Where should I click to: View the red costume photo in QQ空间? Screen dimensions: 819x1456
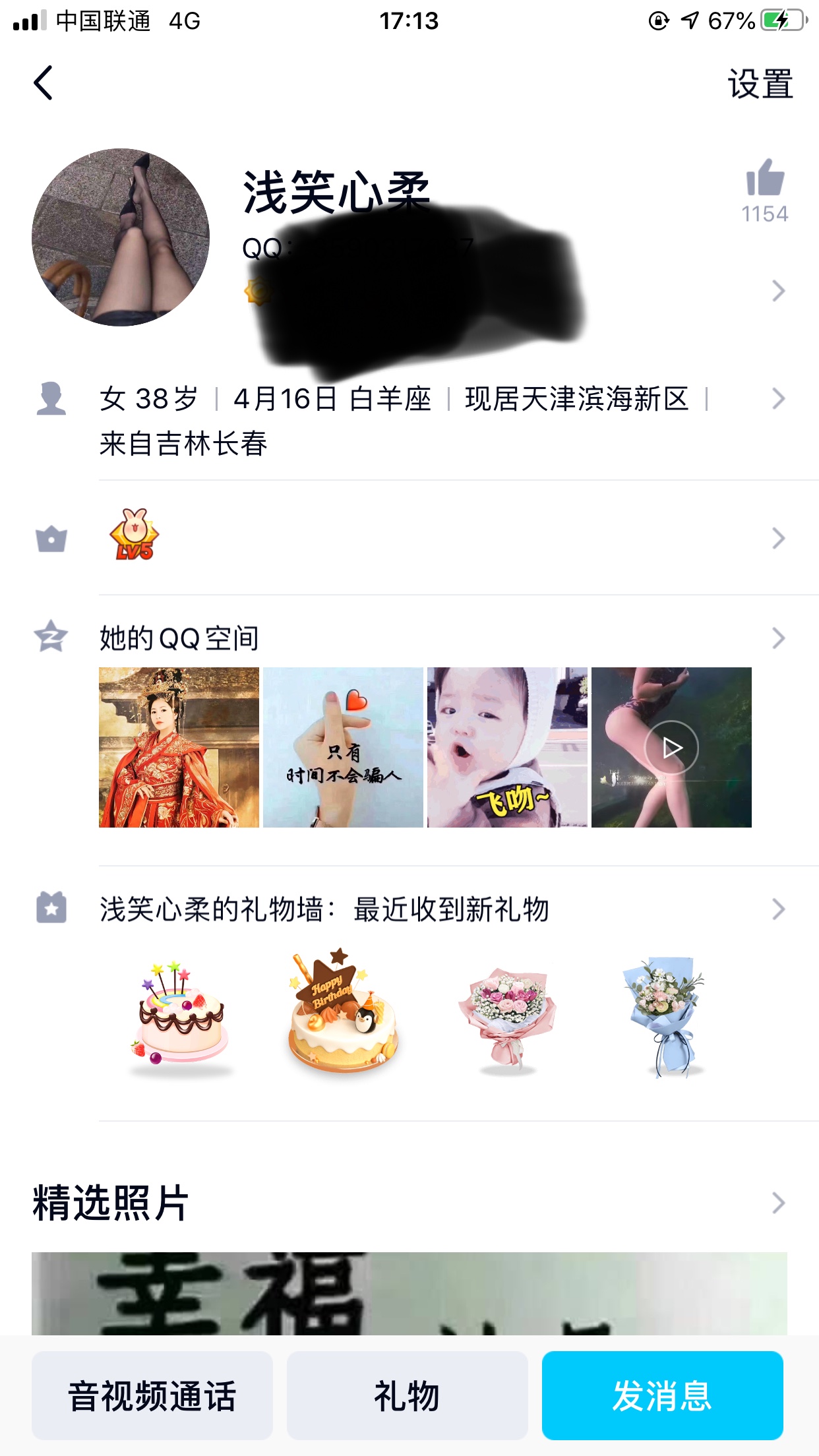coord(179,747)
